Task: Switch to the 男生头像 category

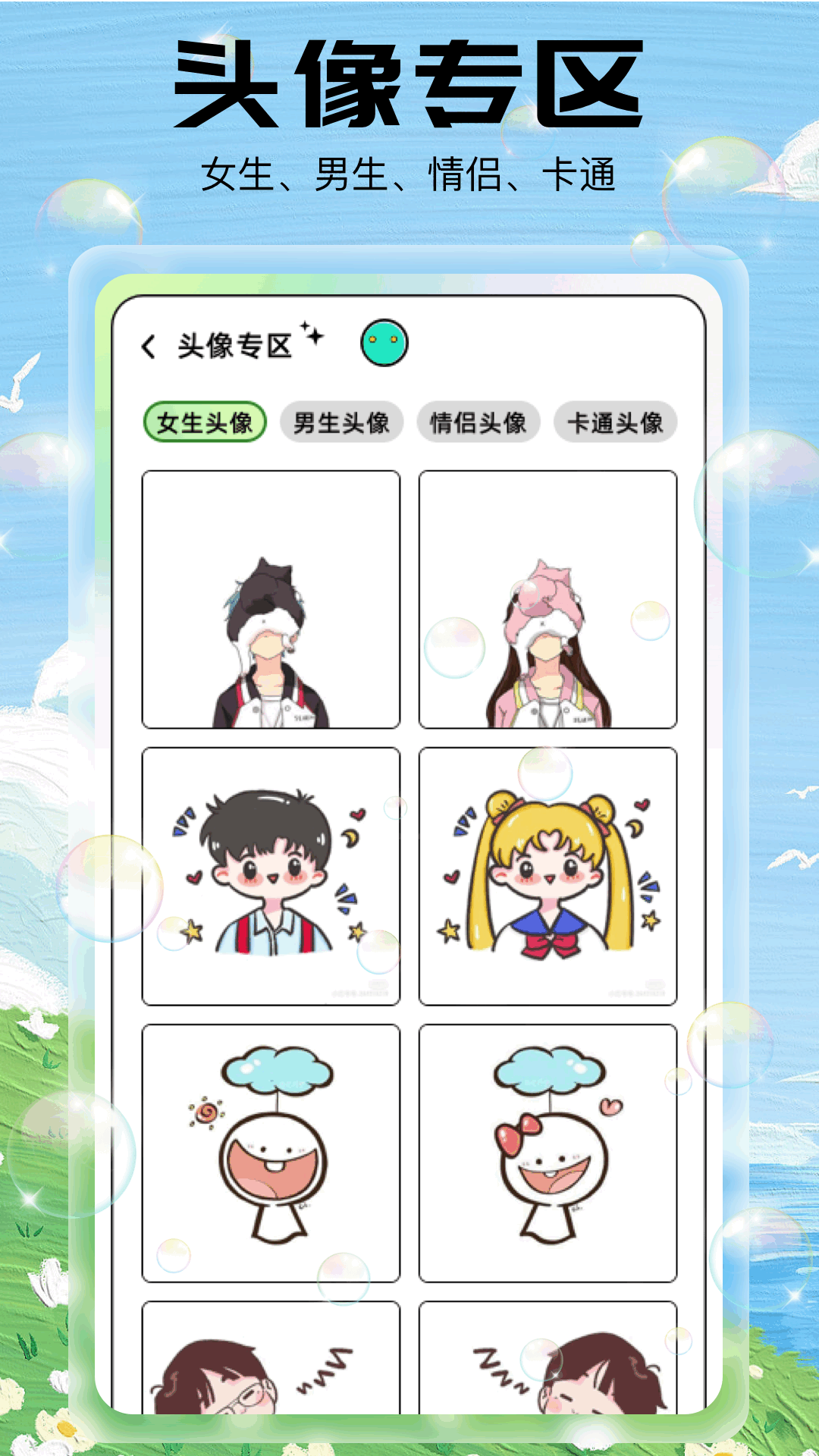Action: (x=342, y=423)
